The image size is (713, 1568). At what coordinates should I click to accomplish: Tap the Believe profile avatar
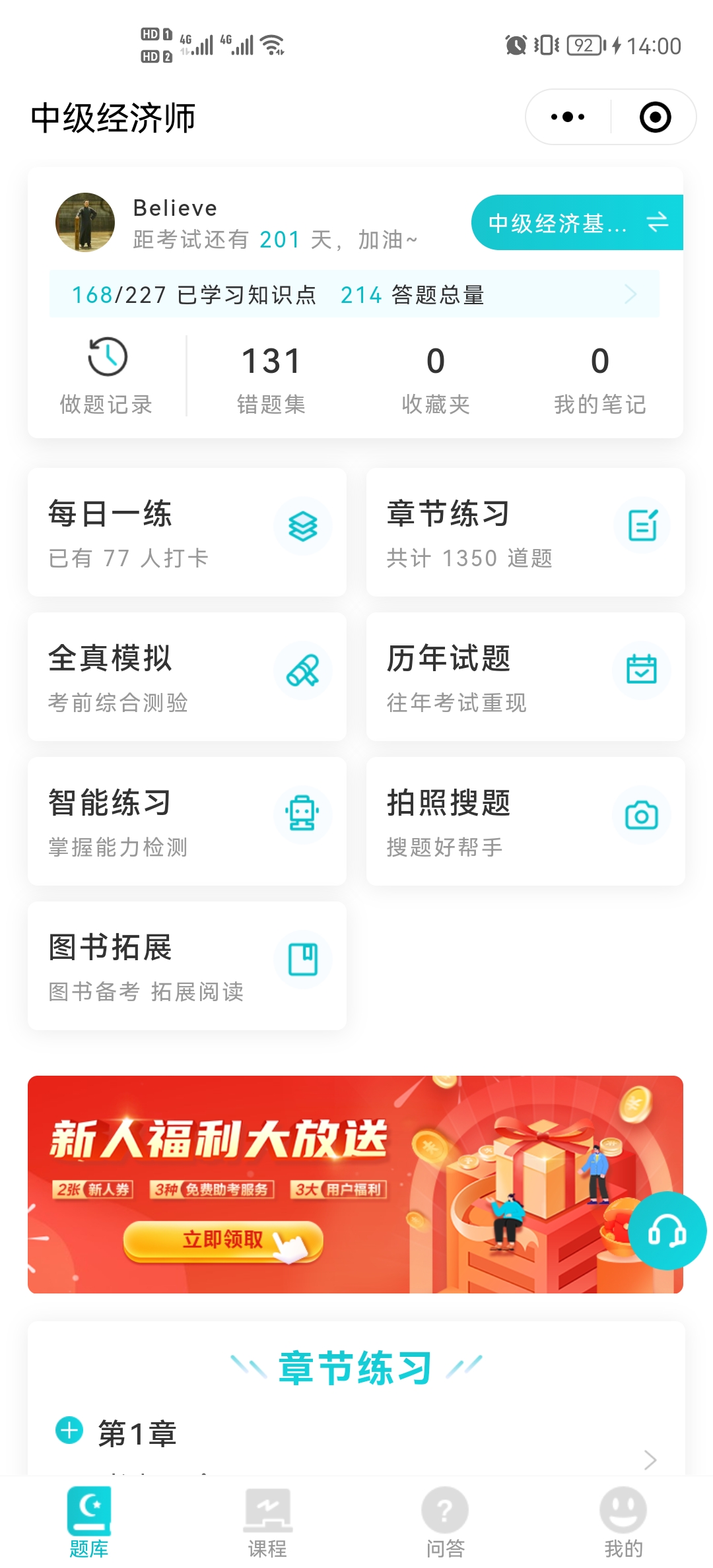(85, 222)
